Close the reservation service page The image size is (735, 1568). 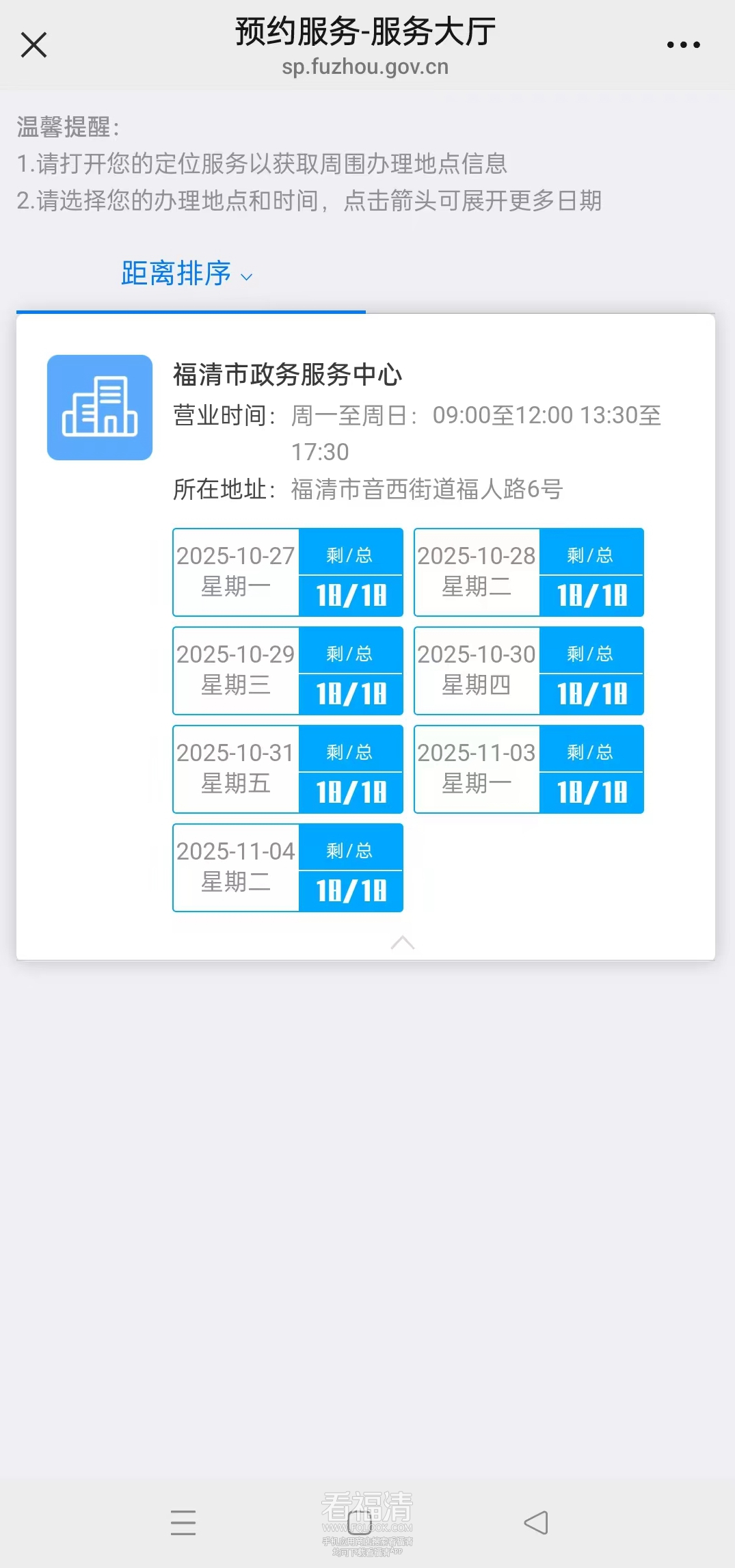tap(34, 45)
